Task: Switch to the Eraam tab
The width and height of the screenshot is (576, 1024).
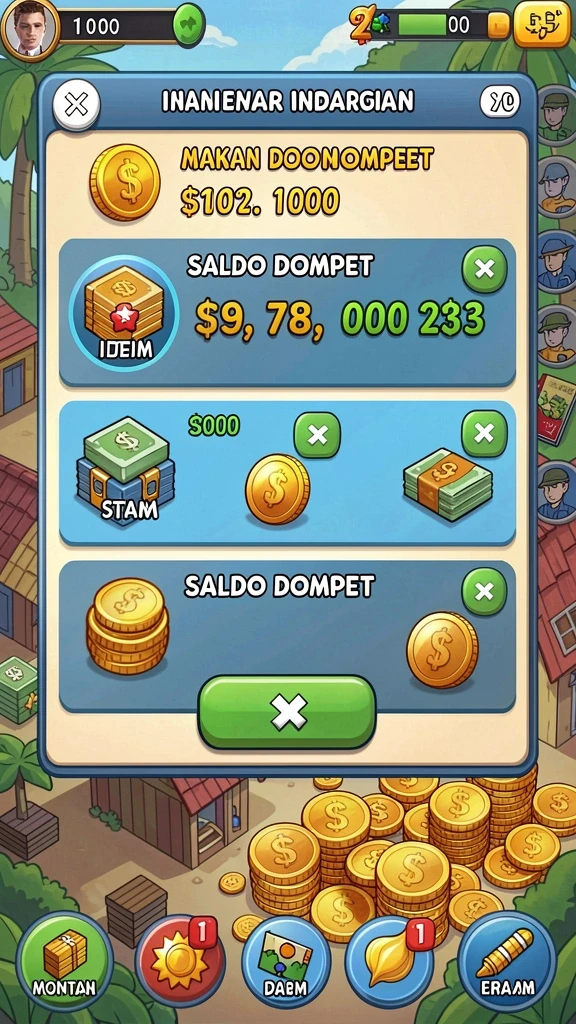Action: [x=507, y=961]
